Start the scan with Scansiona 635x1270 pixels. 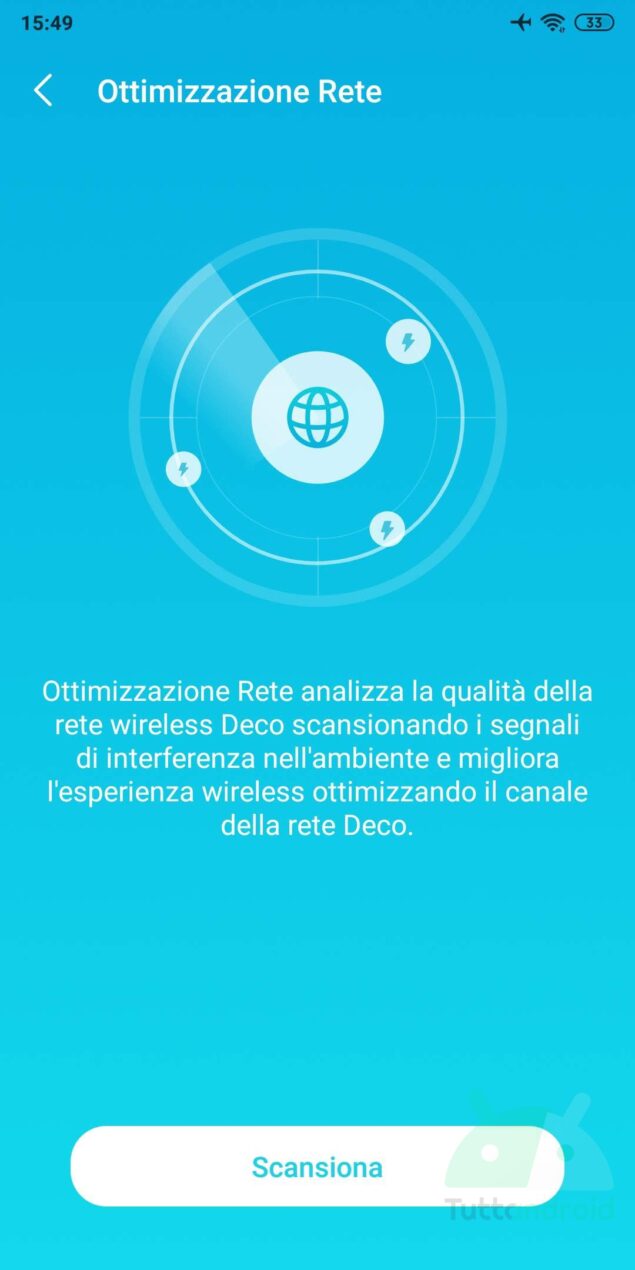(317, 1166)
